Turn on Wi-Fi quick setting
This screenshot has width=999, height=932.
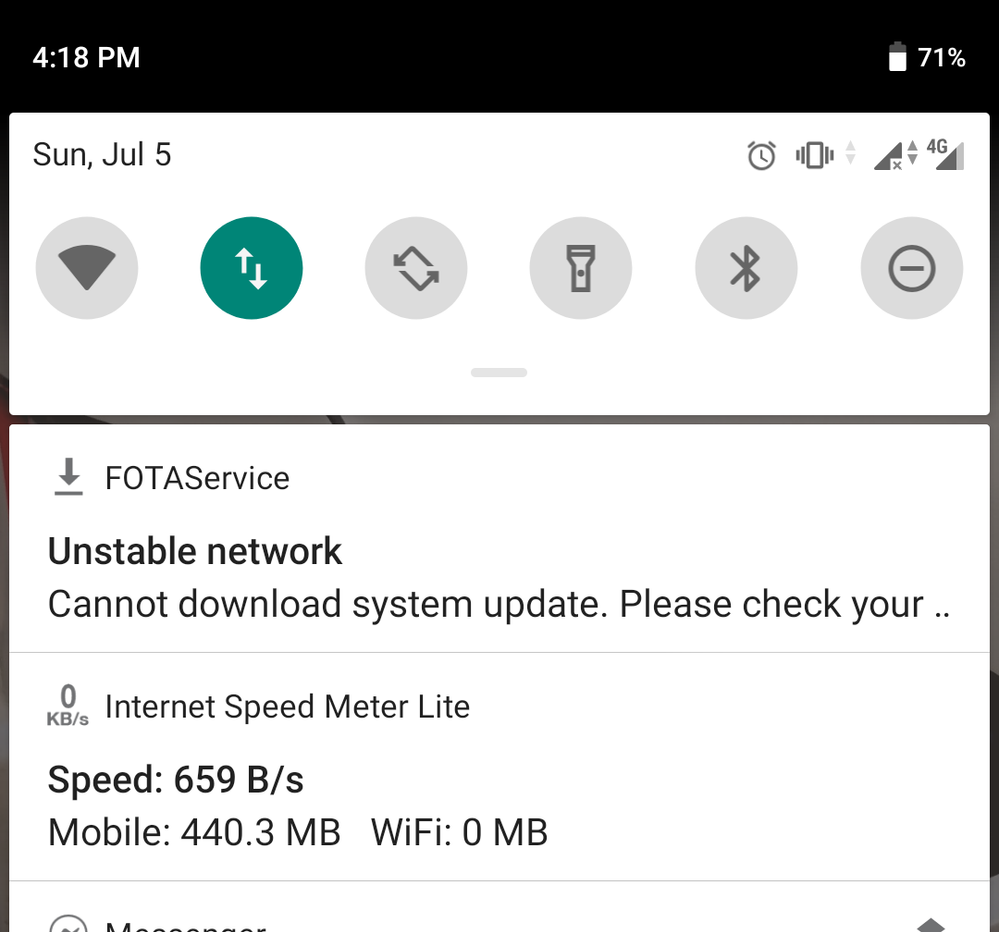point(87,269)
